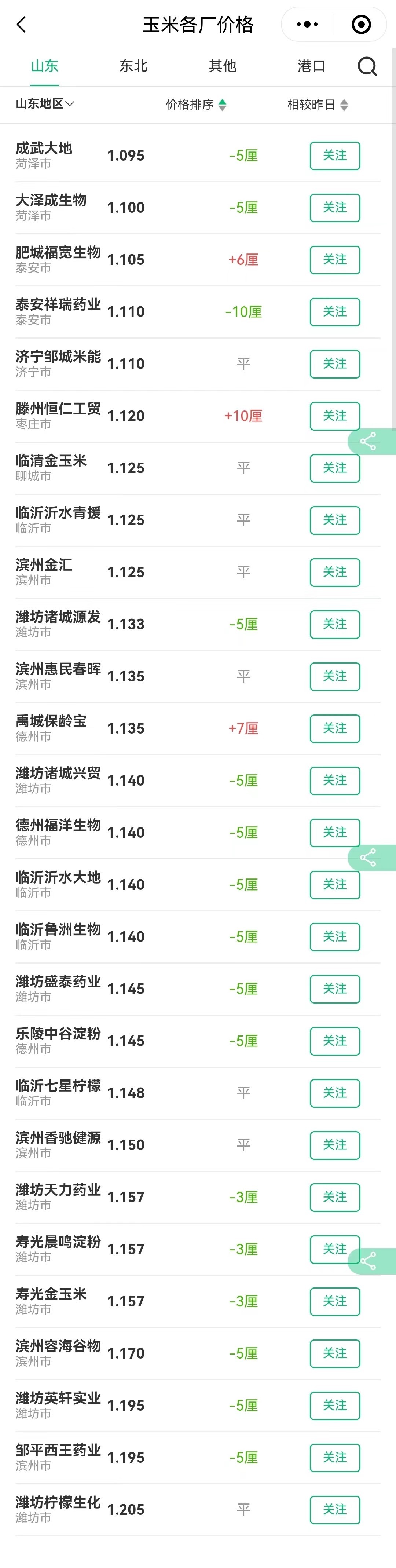Image resolution: width=396 pixels, height=1568 pixels.
Task: Sort by 相较昨日 change
Action: tap(318, 105)
